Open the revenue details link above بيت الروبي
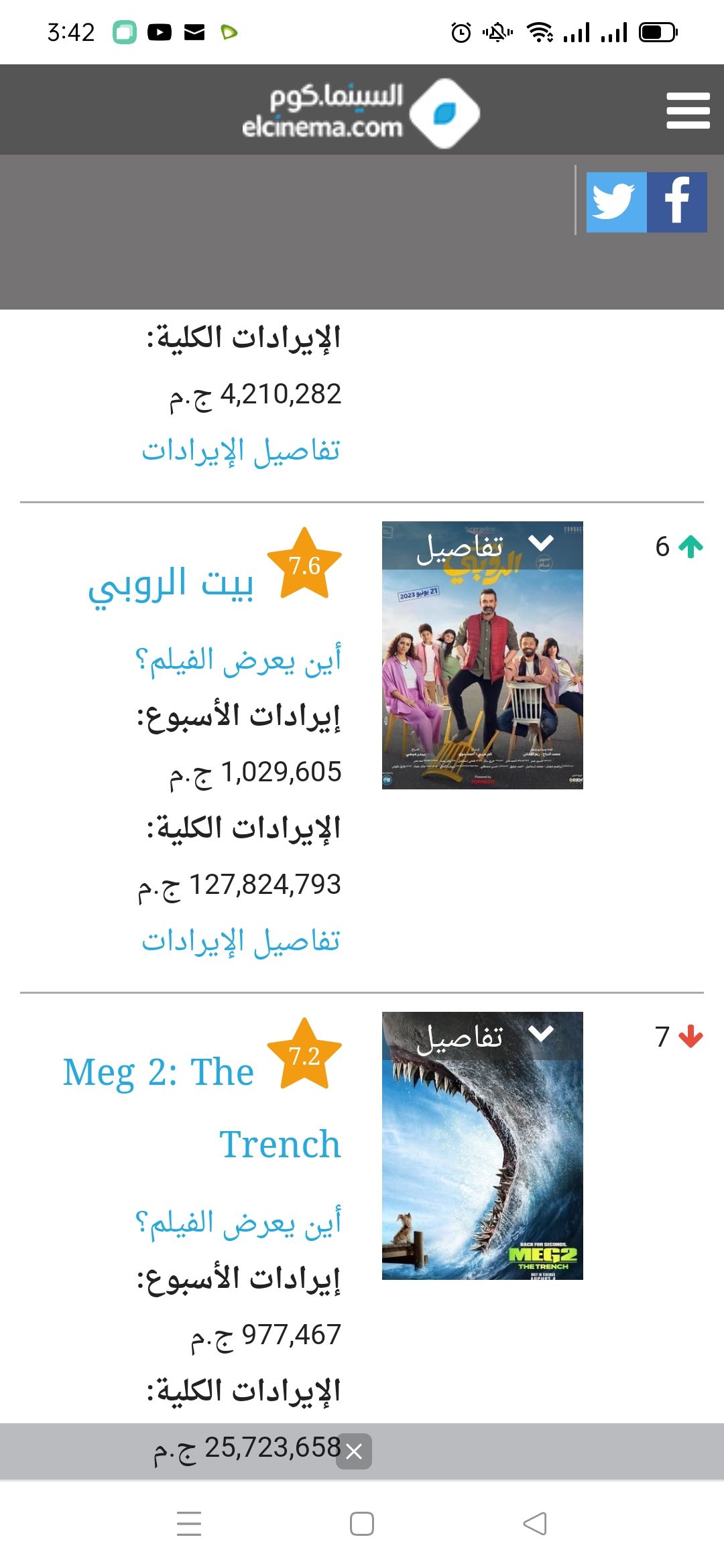This screenshot has width=724, height=1568. tap(241, 451)
